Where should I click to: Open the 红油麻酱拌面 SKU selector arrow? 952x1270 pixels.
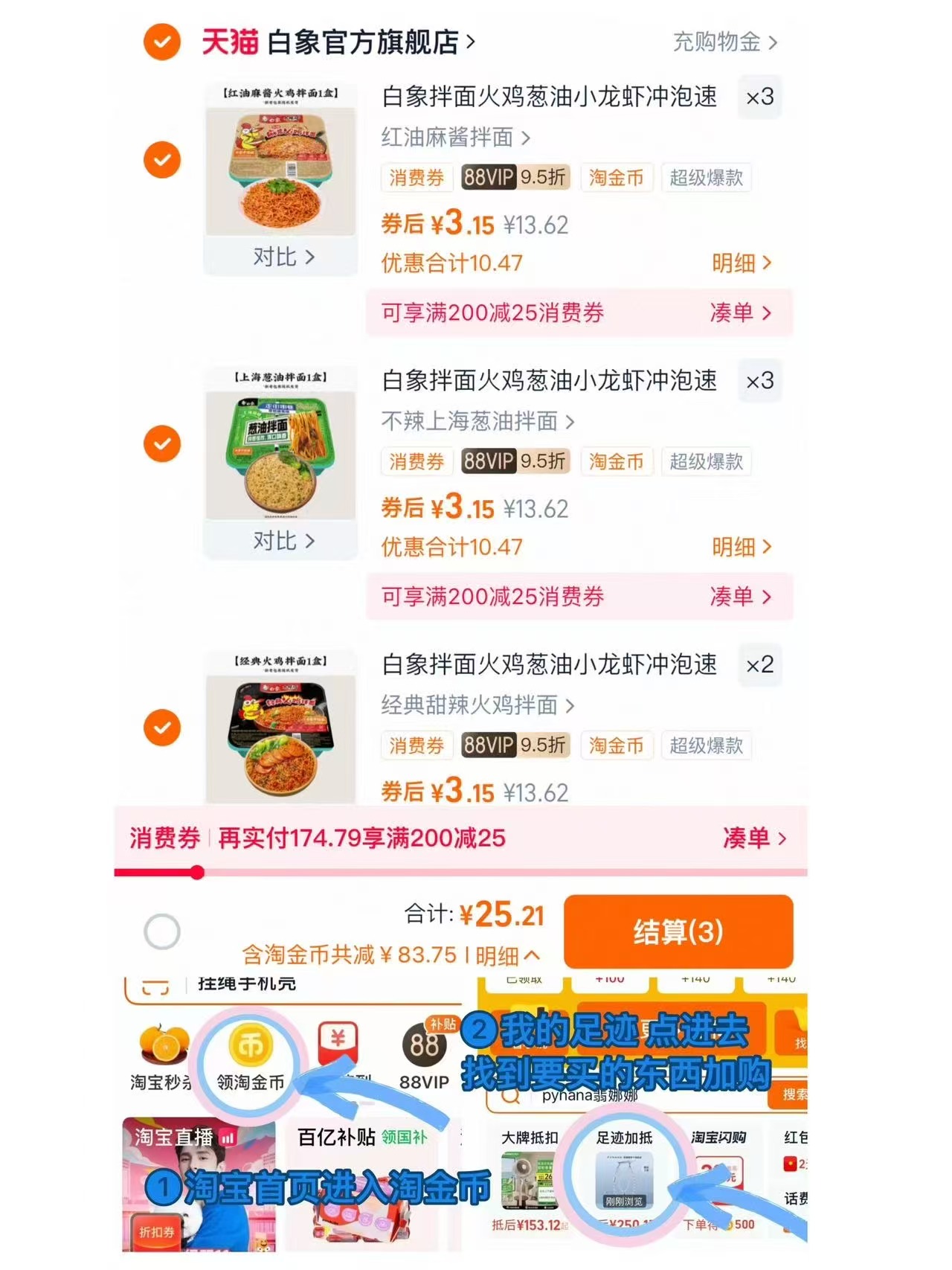(526, 138)
